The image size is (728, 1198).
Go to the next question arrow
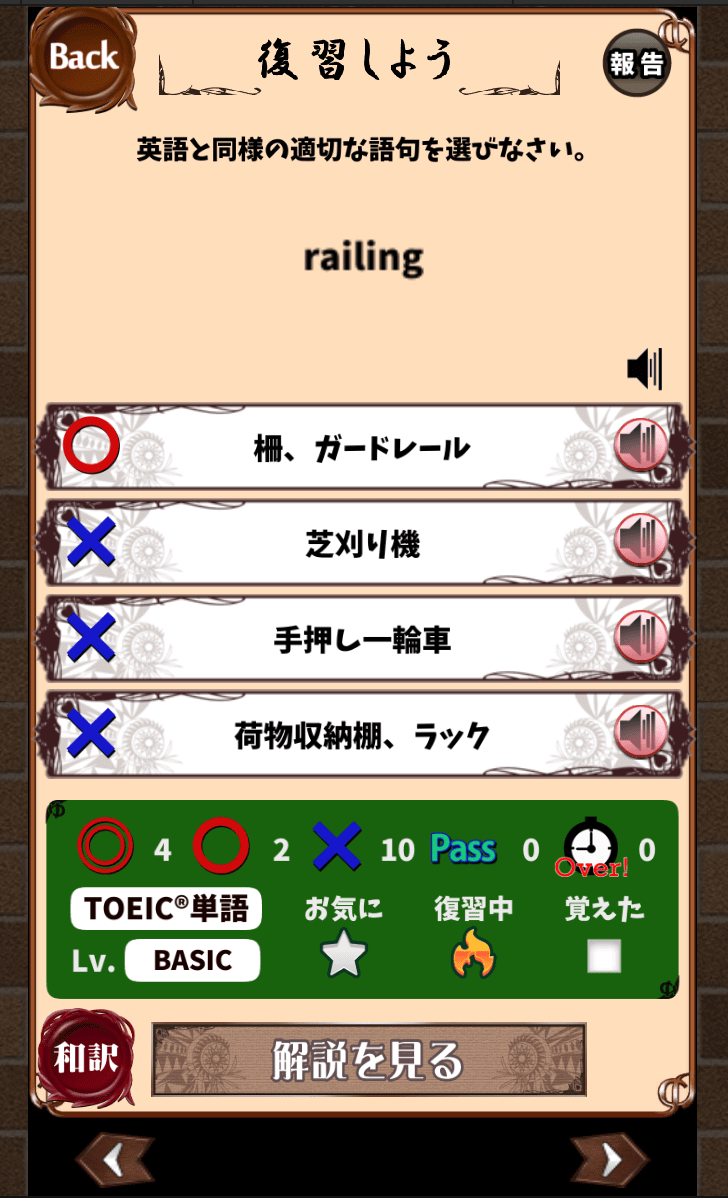[x=610, y=1160]
